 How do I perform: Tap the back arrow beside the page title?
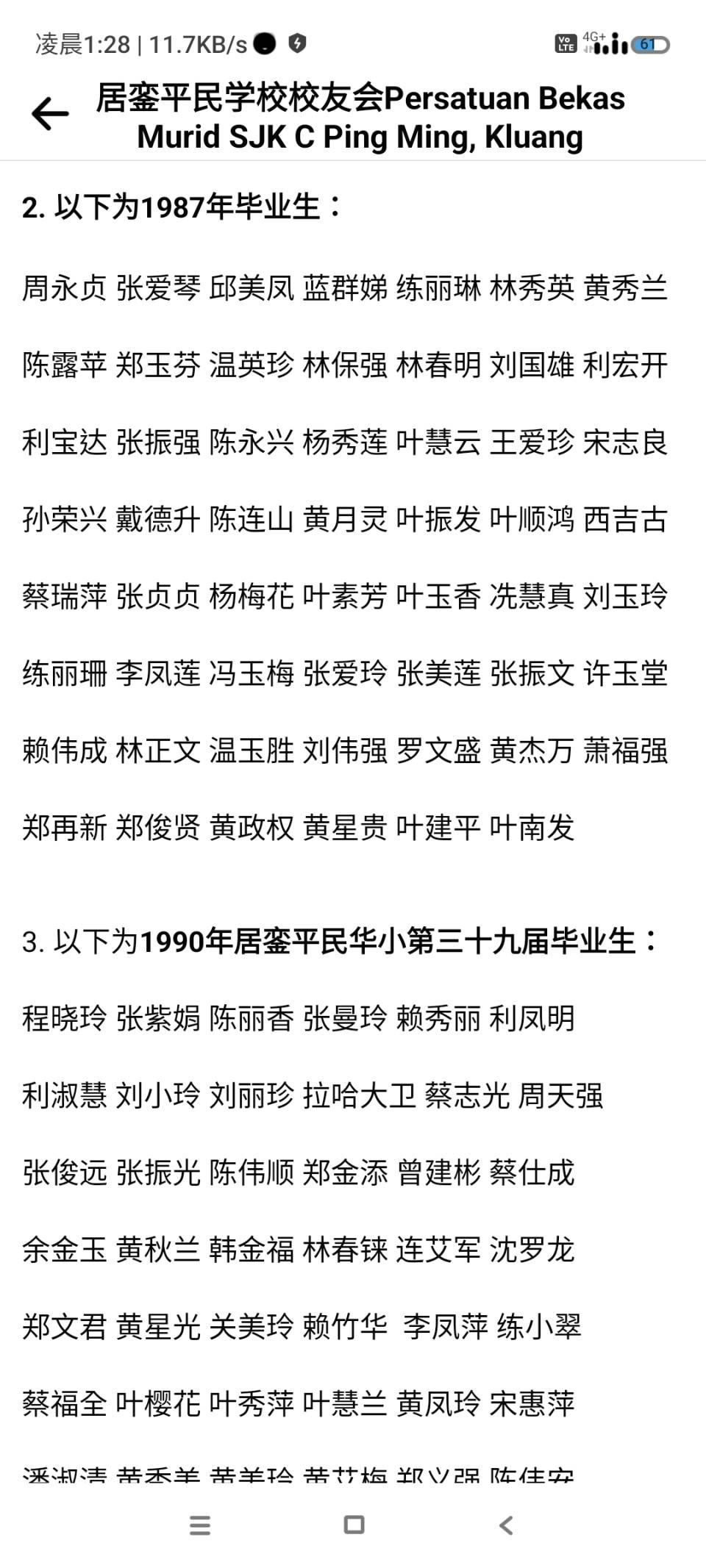(x=49, y=112)
